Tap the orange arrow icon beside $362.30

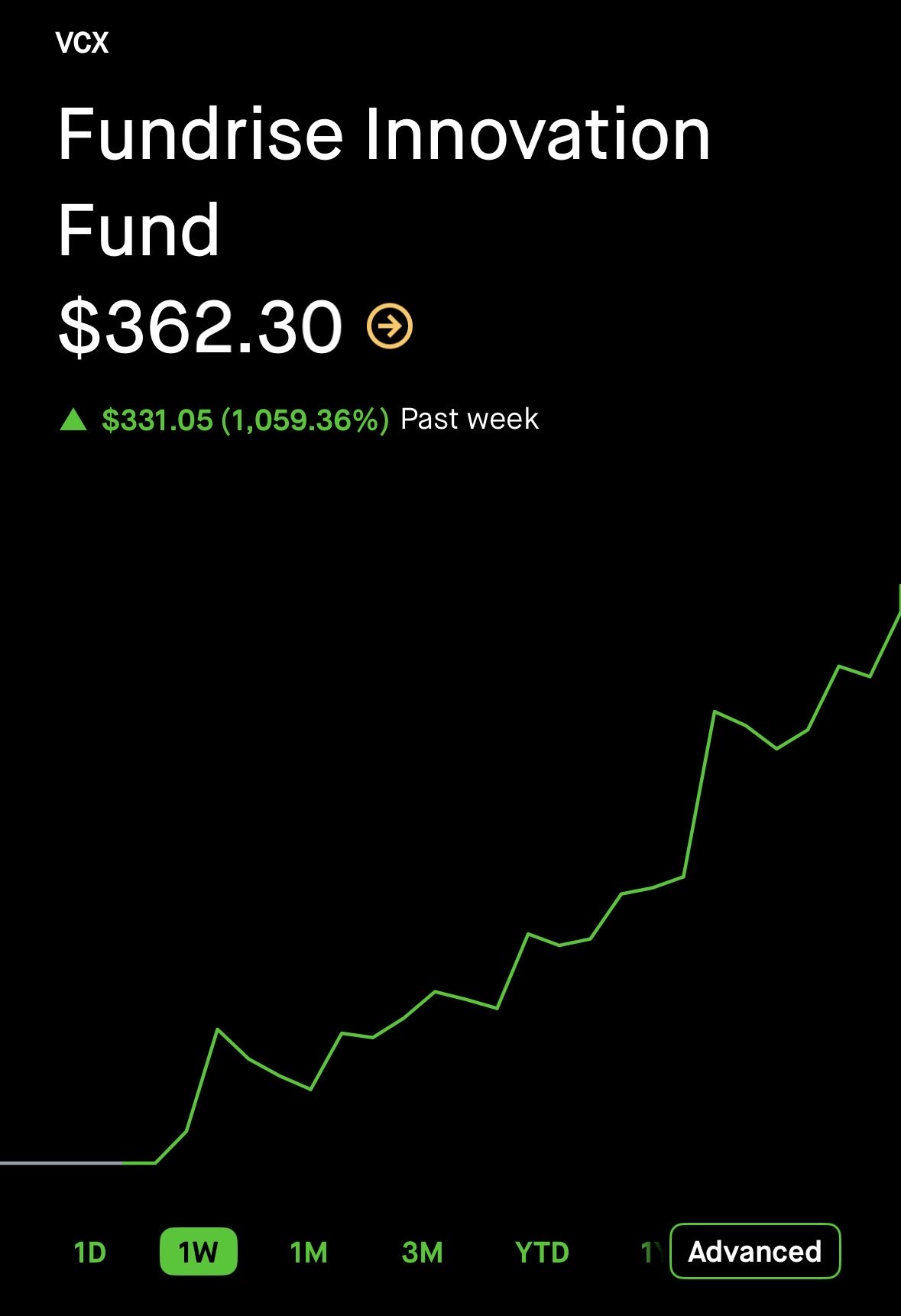[390, 326]
